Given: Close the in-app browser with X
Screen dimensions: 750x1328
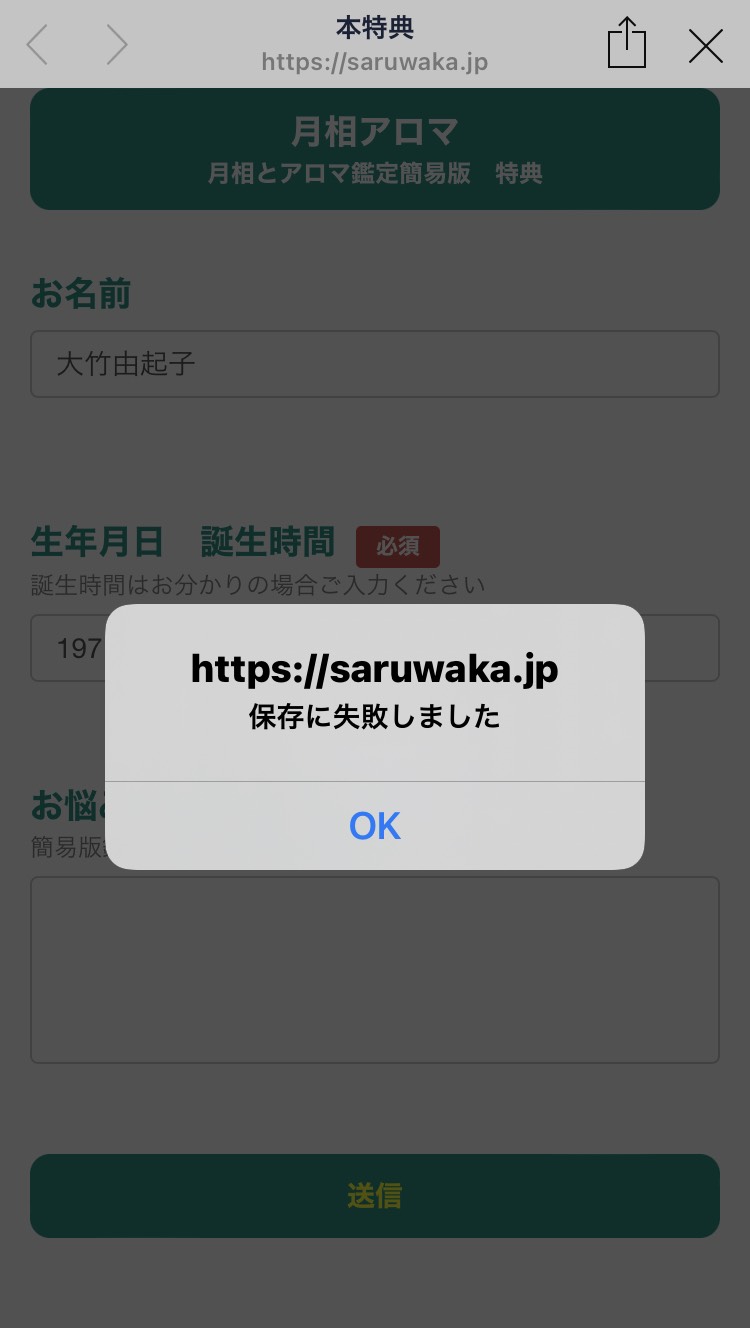Looking at the screenshot, I should point(705,46).
